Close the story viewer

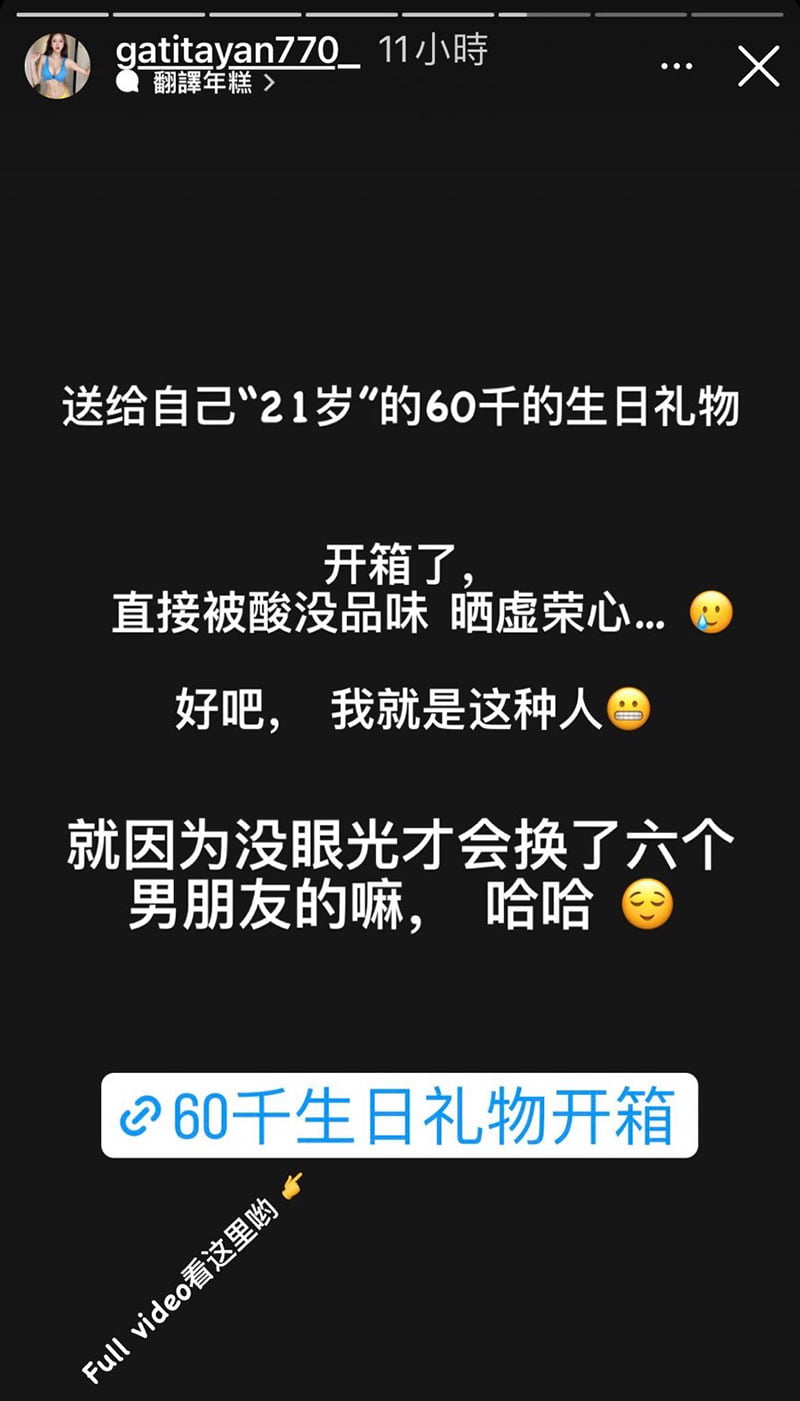click(x=758, y=66)
